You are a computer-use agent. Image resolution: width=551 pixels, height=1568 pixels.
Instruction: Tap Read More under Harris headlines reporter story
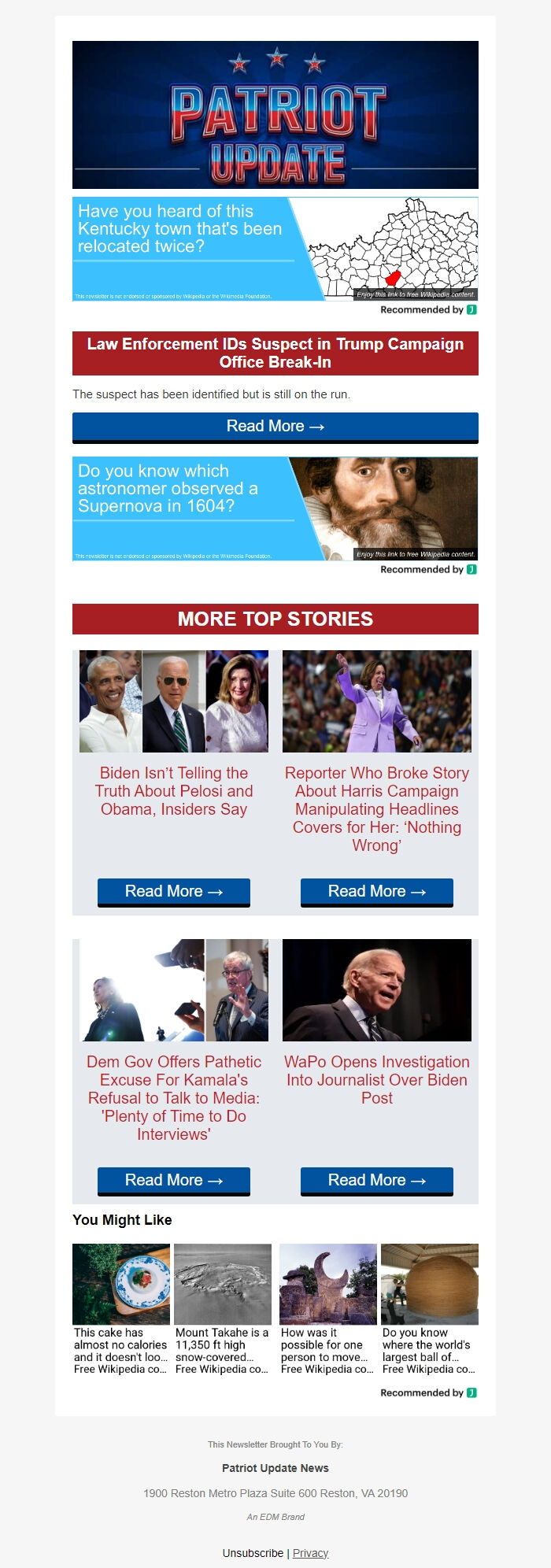pyautogui.click(x=377, y=892)
